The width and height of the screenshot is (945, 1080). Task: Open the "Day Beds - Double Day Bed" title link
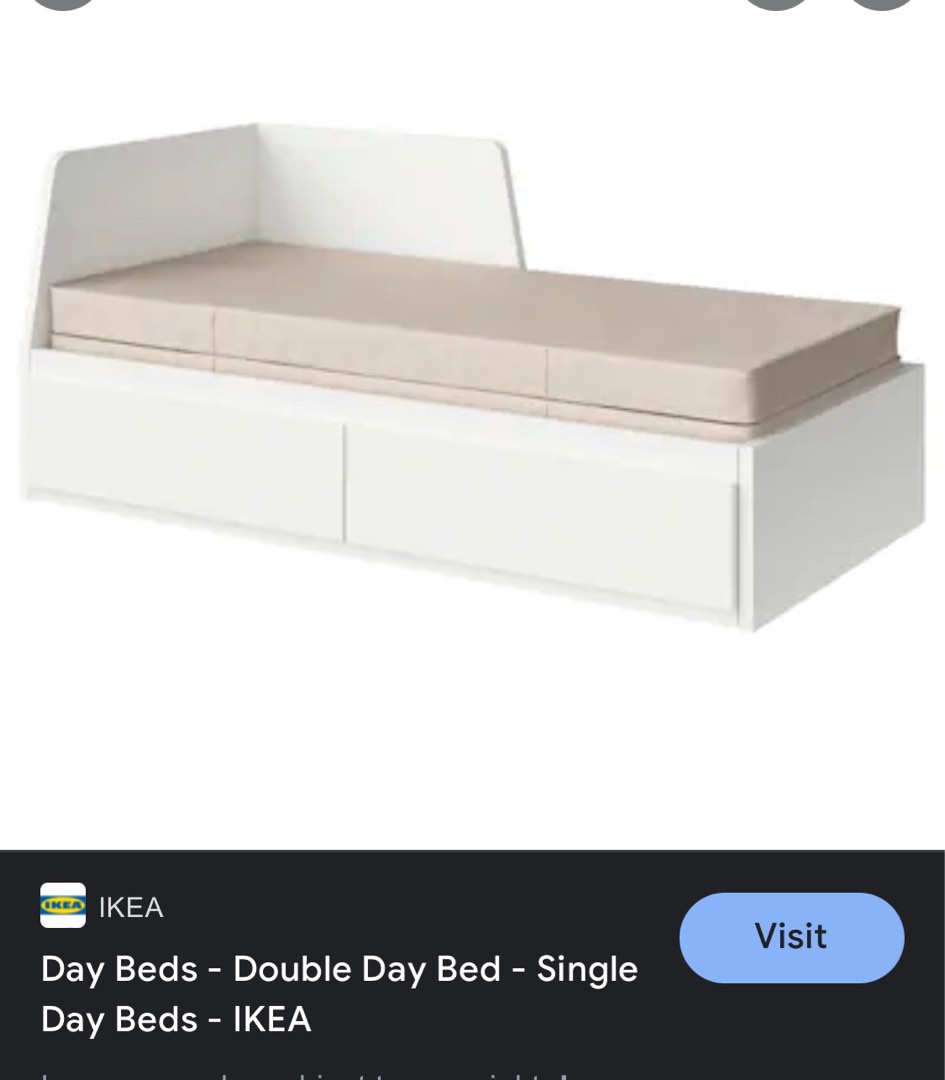[338, 968]
